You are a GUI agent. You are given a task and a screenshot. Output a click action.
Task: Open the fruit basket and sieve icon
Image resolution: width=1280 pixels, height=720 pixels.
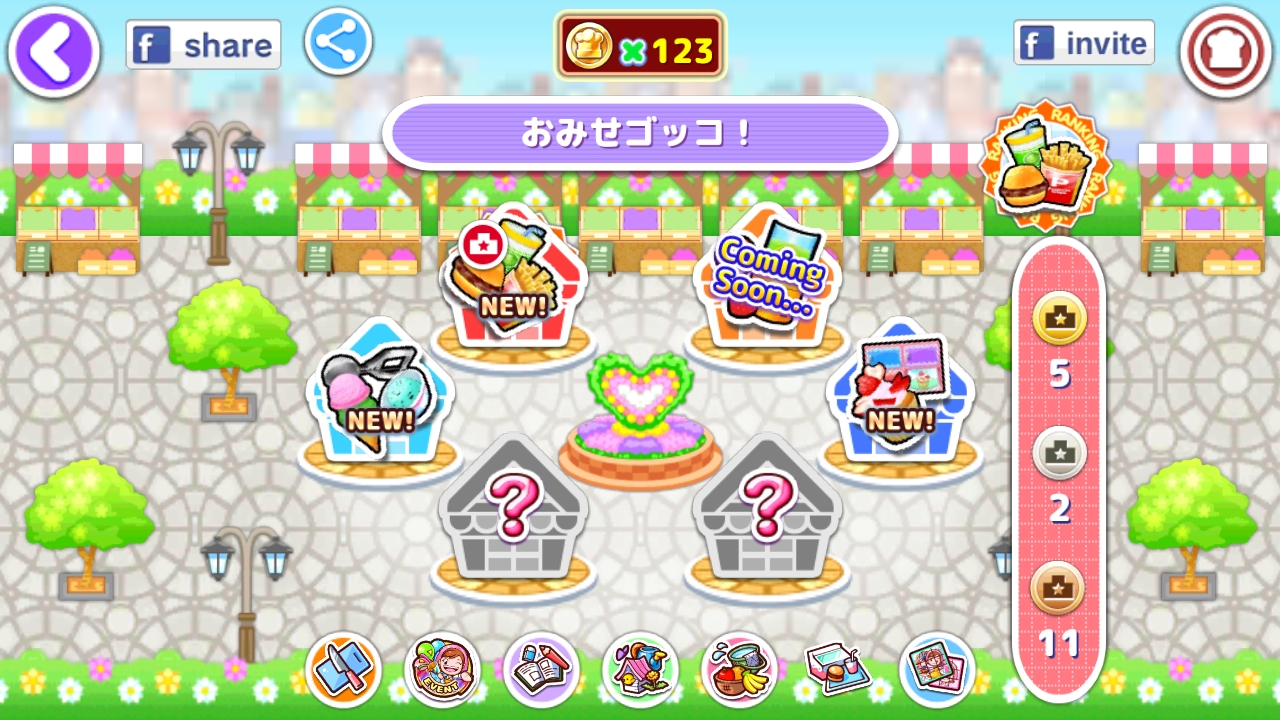[739, 669]
